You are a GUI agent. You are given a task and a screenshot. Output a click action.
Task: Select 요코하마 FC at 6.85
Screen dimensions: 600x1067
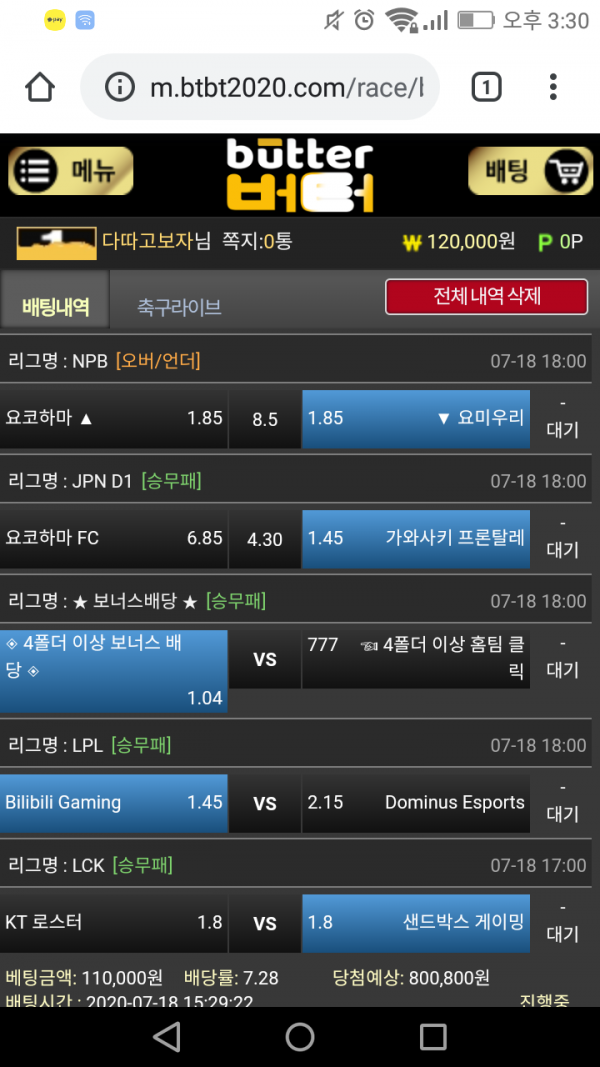113,538
